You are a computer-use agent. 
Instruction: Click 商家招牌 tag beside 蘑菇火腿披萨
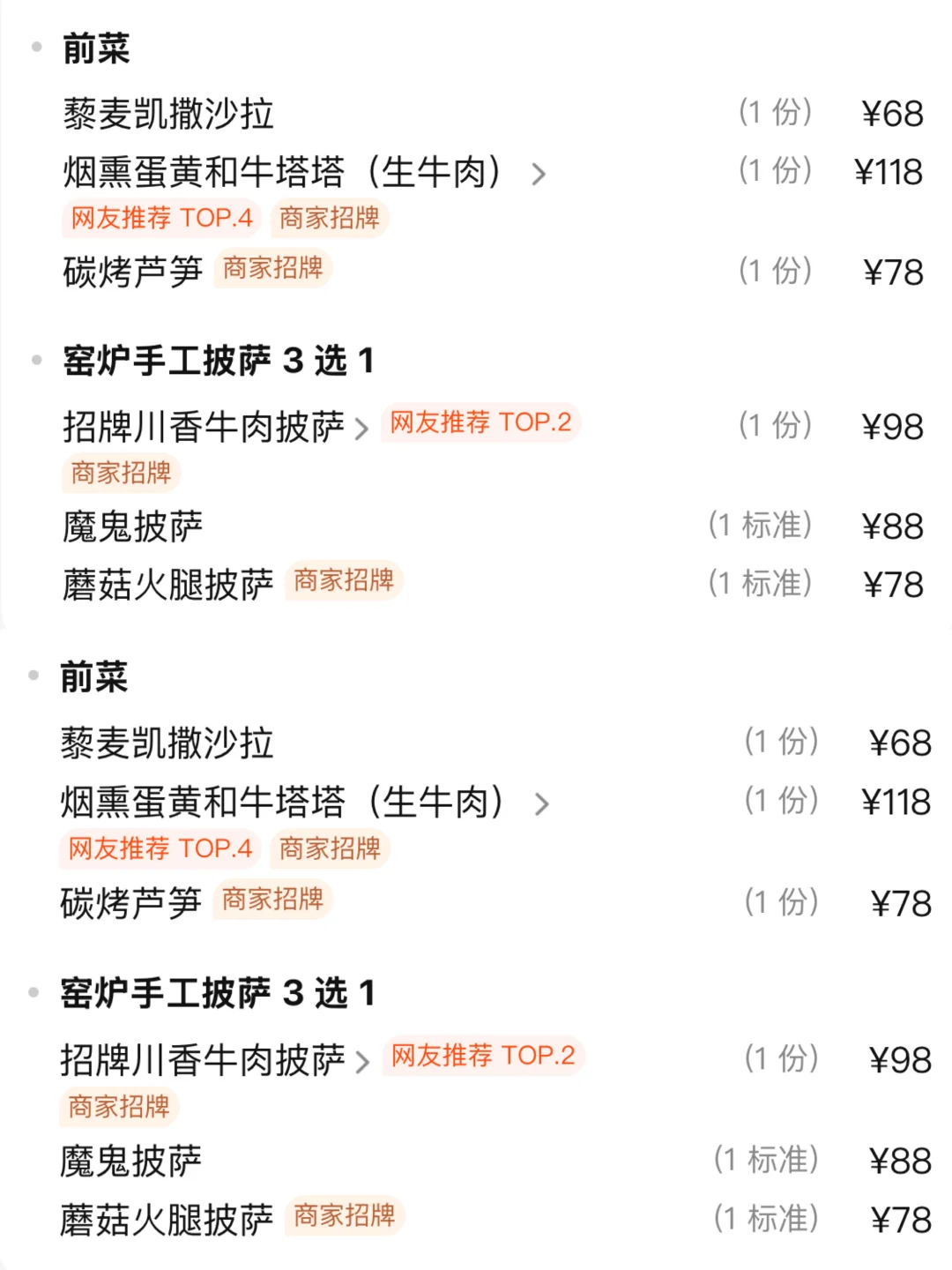tap(344, 580)
